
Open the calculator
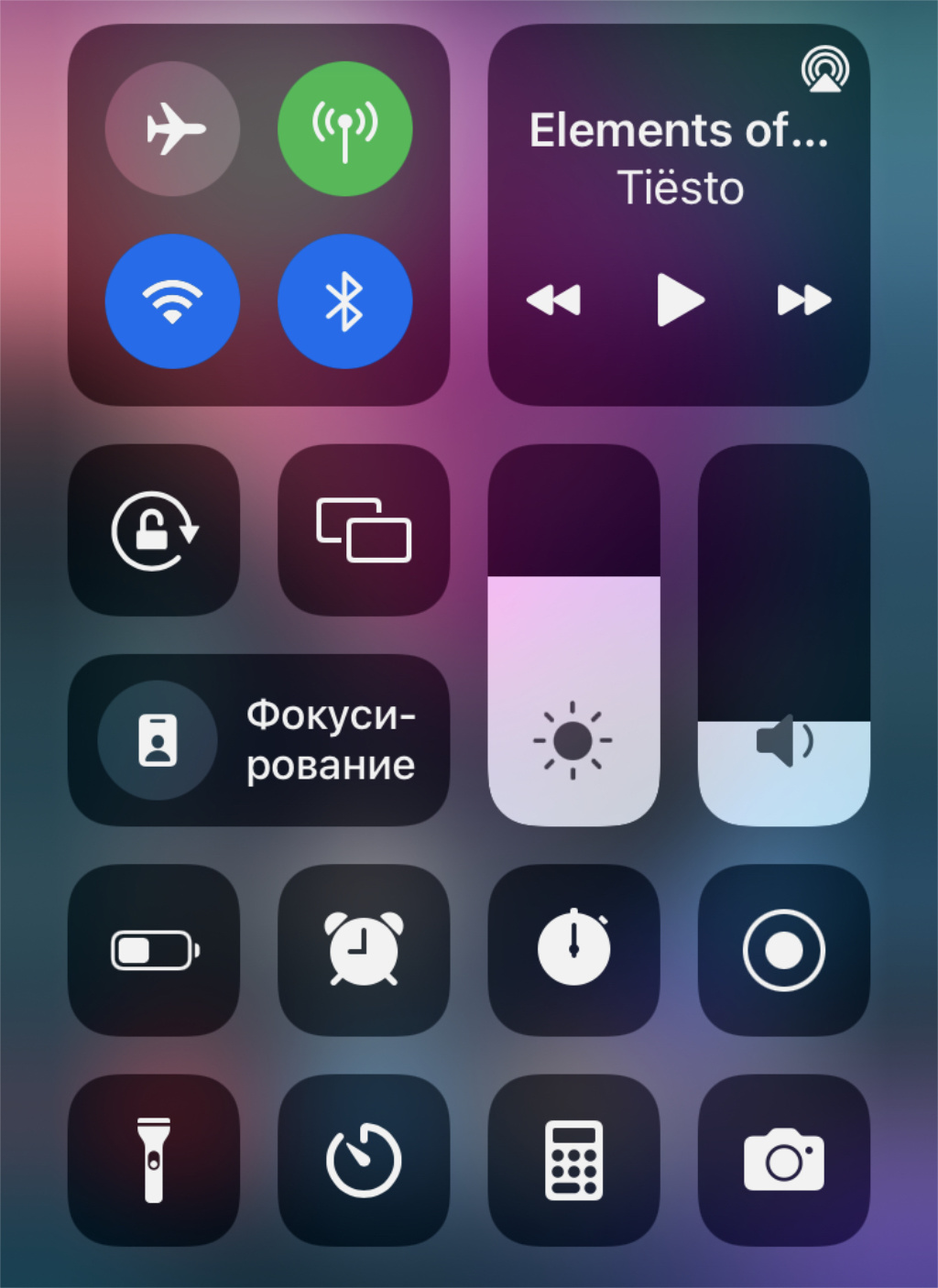click(x=573, y=1160)
